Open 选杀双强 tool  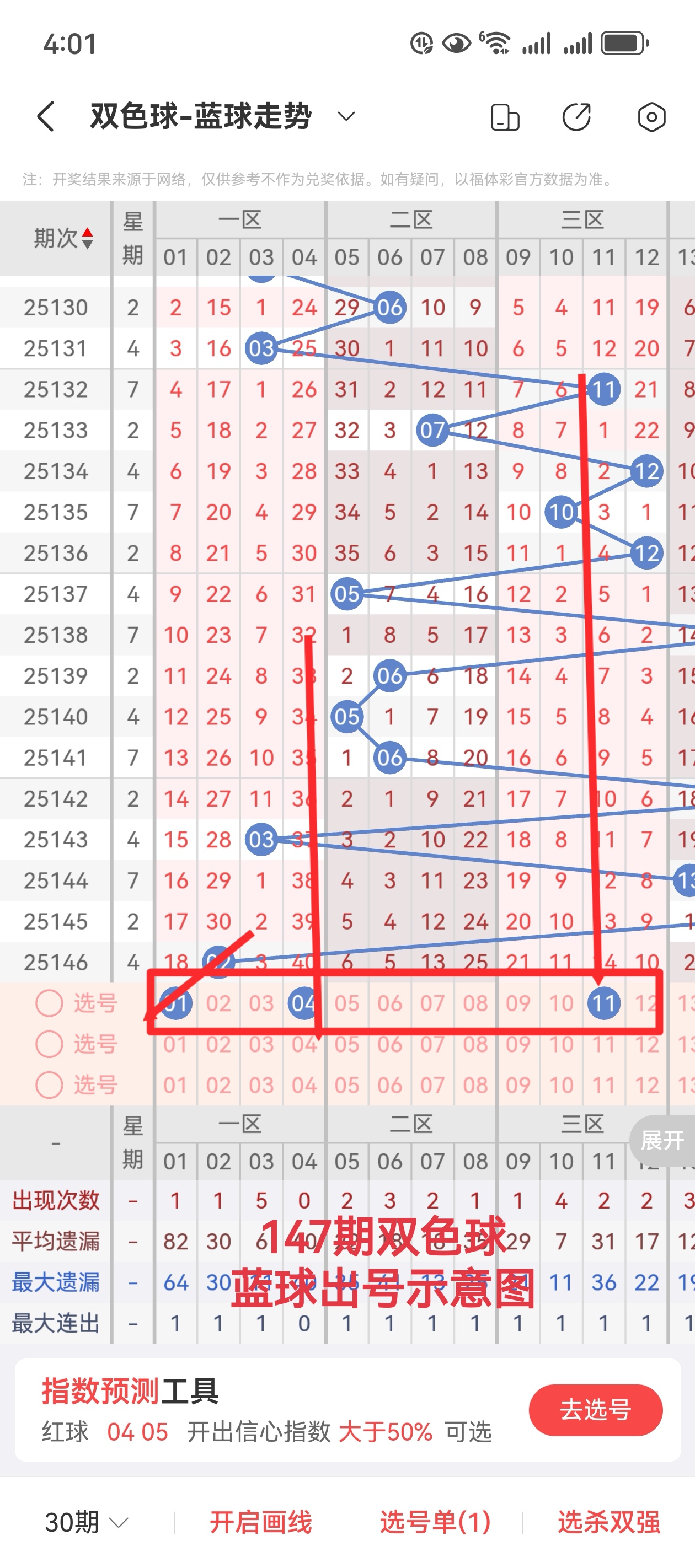pos(608,1522)
